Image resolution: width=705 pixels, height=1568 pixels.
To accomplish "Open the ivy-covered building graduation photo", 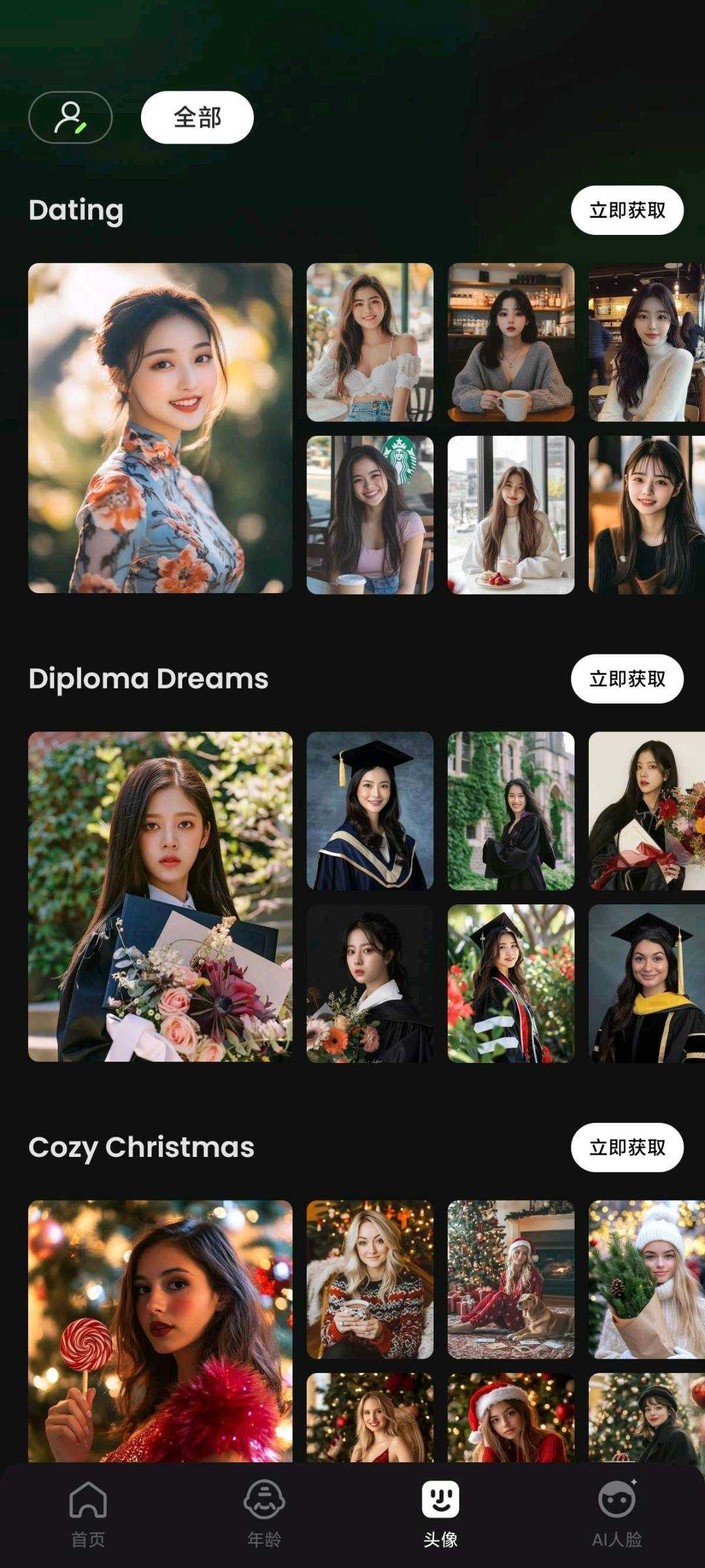I will pos(510,810).
